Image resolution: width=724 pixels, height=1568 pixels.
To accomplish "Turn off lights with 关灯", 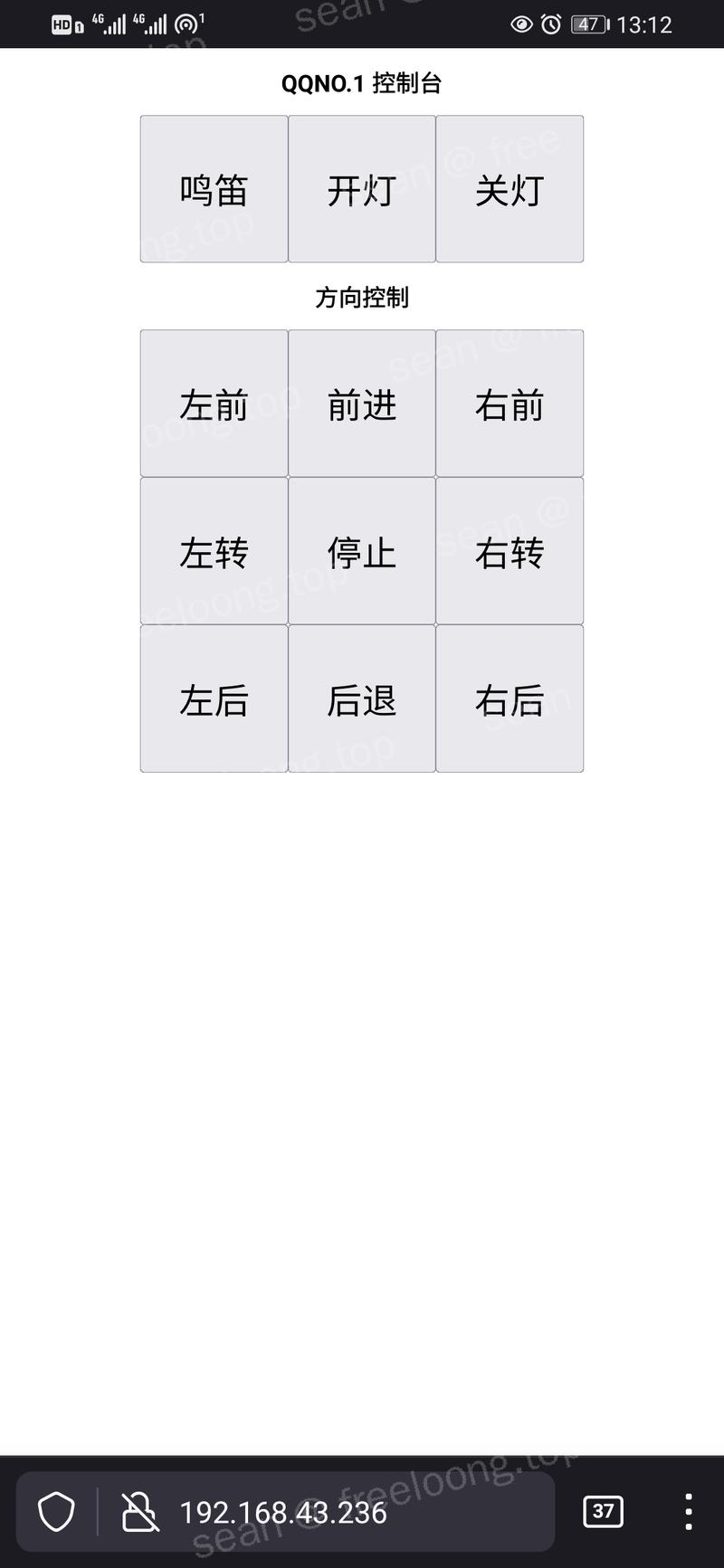I will [x=510, y=189].
